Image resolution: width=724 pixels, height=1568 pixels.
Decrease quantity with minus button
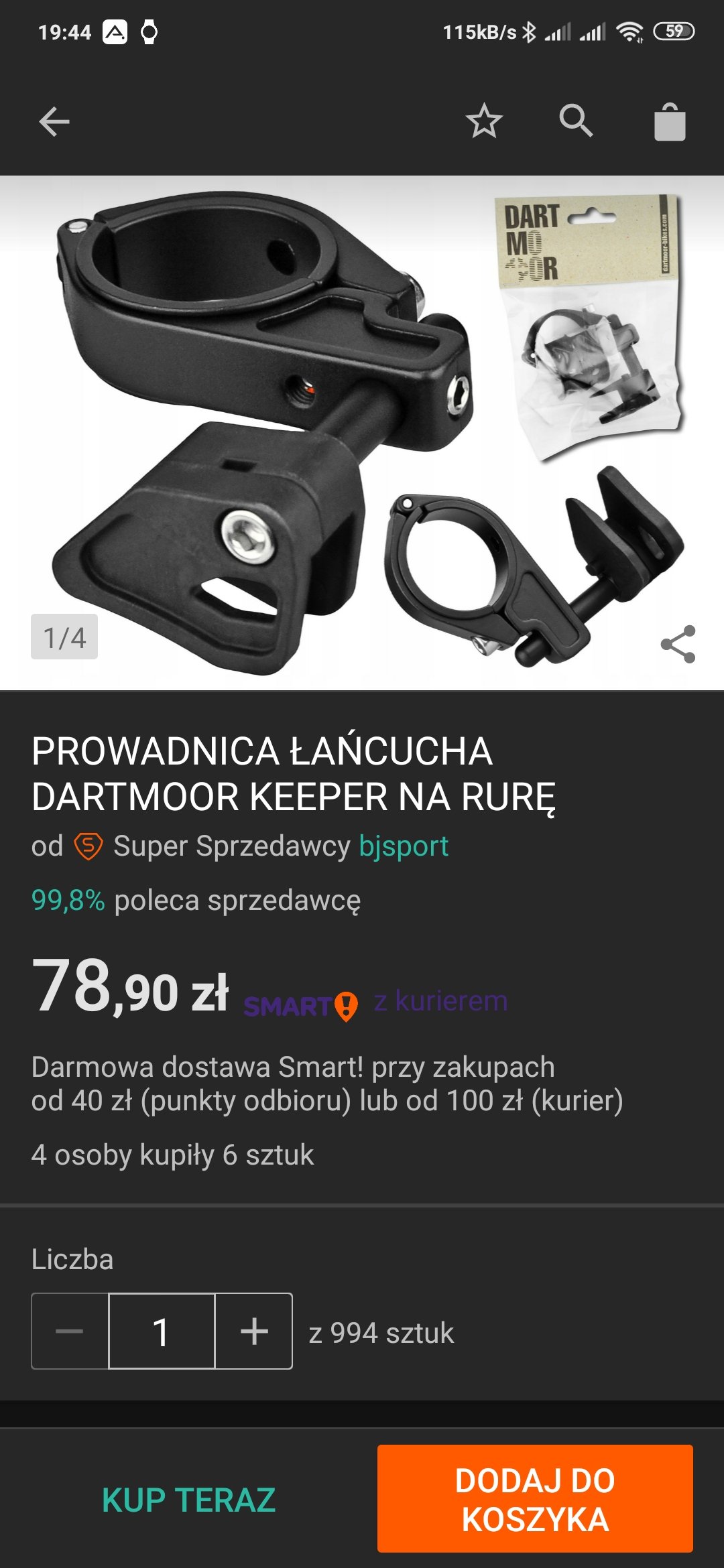click(x=70, y=1331)
